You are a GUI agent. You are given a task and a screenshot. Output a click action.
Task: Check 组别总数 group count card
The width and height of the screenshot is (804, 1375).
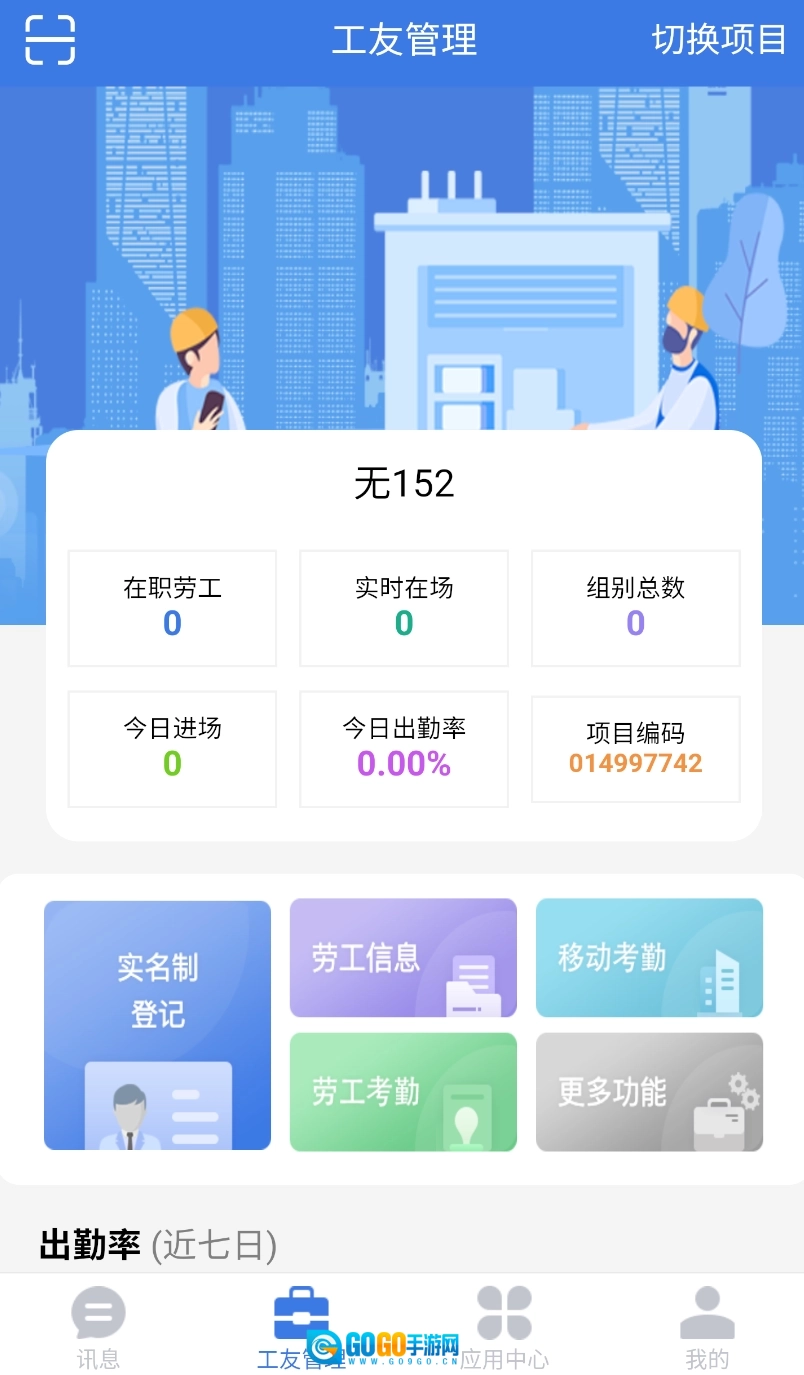(x=634, y=608)
